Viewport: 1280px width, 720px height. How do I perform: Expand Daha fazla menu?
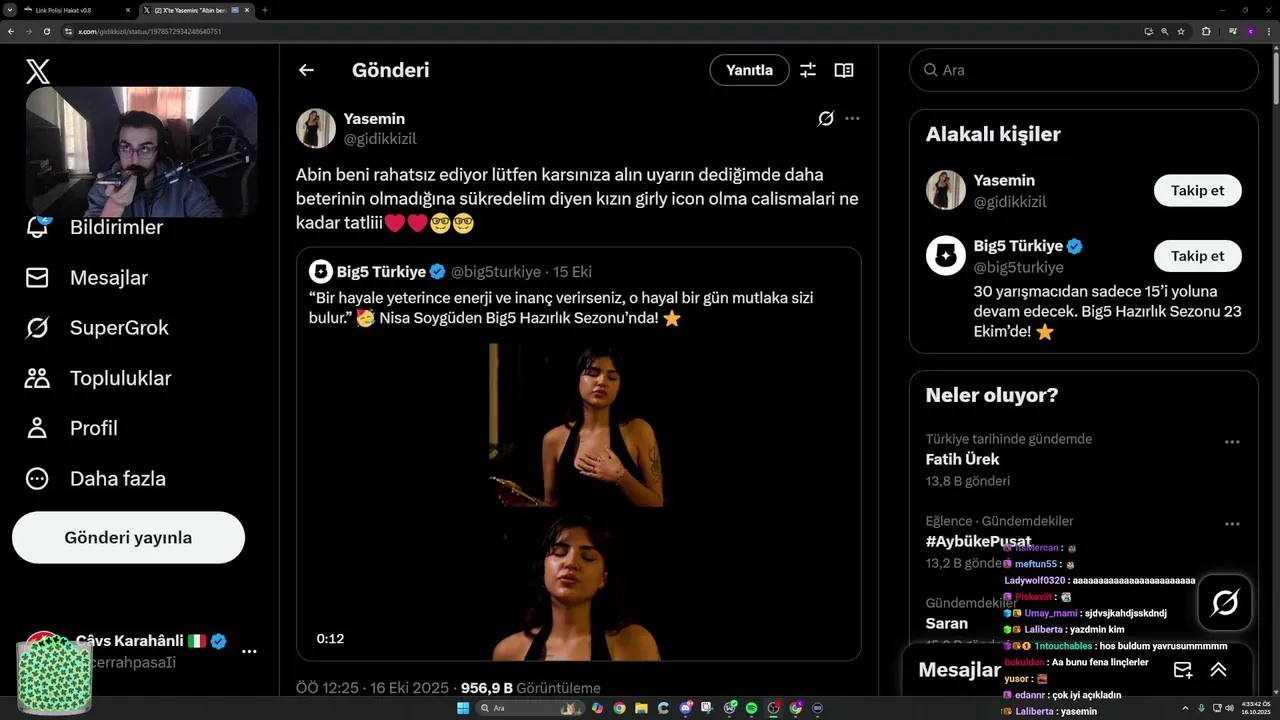tap(117, 478)
